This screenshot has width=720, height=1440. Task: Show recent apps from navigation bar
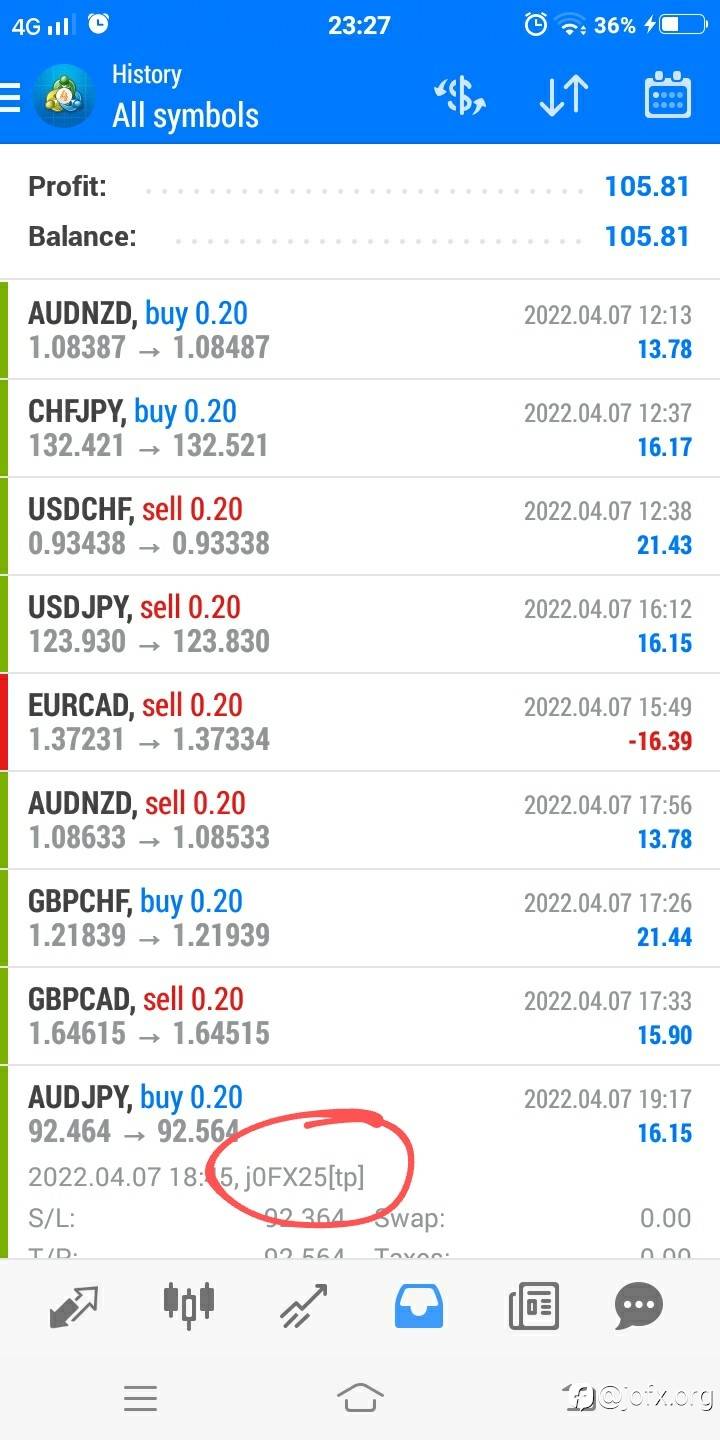coord(140,1398)
